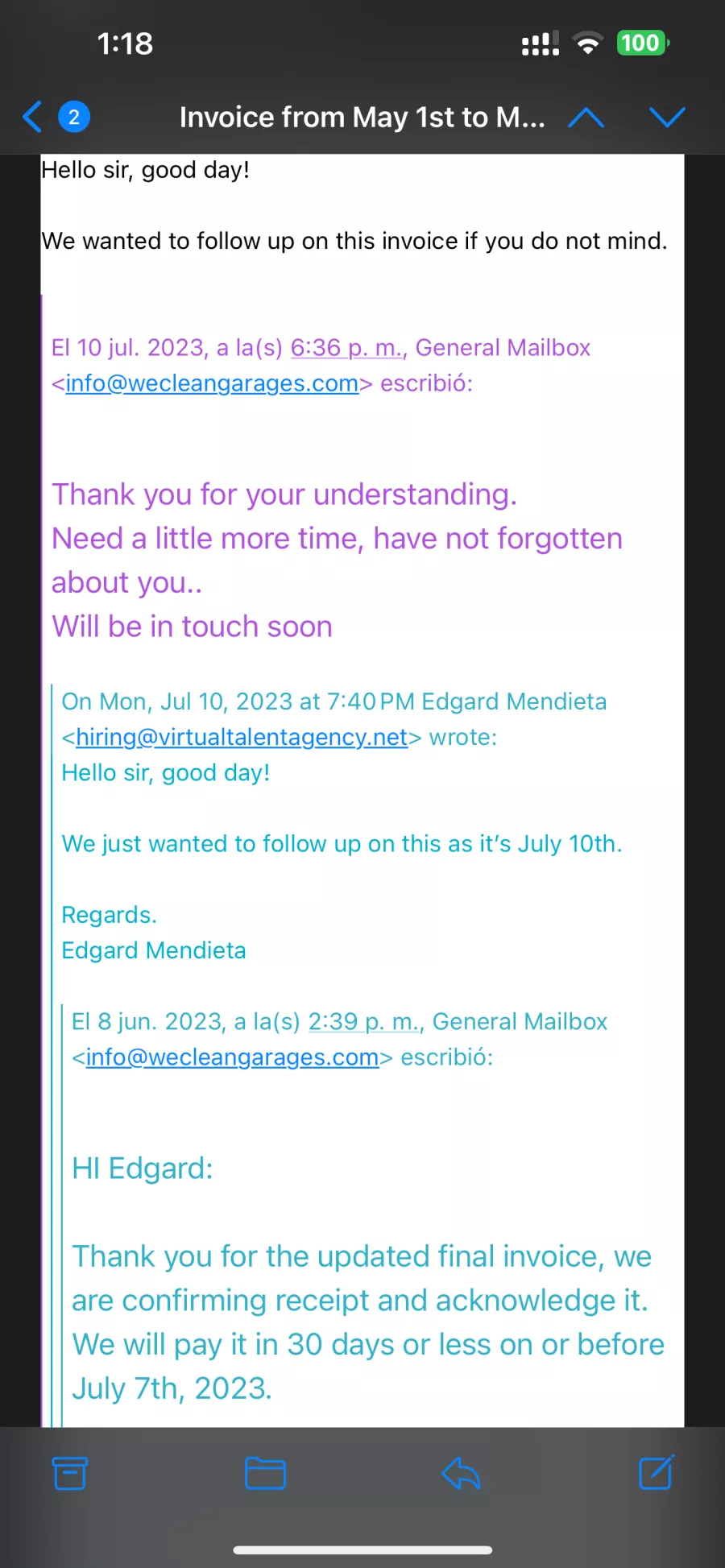Compose a new email
725x1568 pixels.
click(656, 1473)
